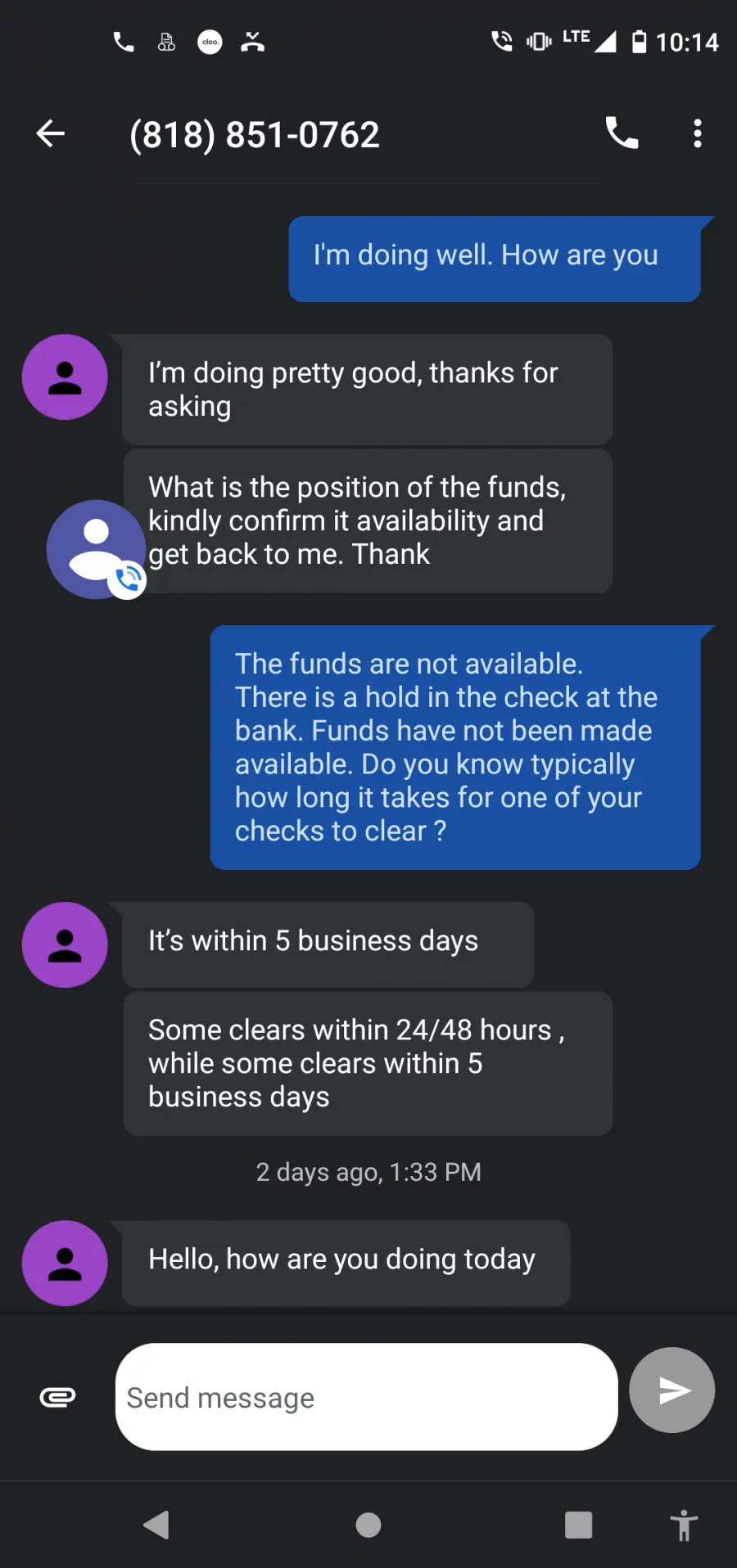Image resolution: width=737 pixels, height=1568 pixels.
Task: Go back using the top-left arrow
Action: point(51,133)
